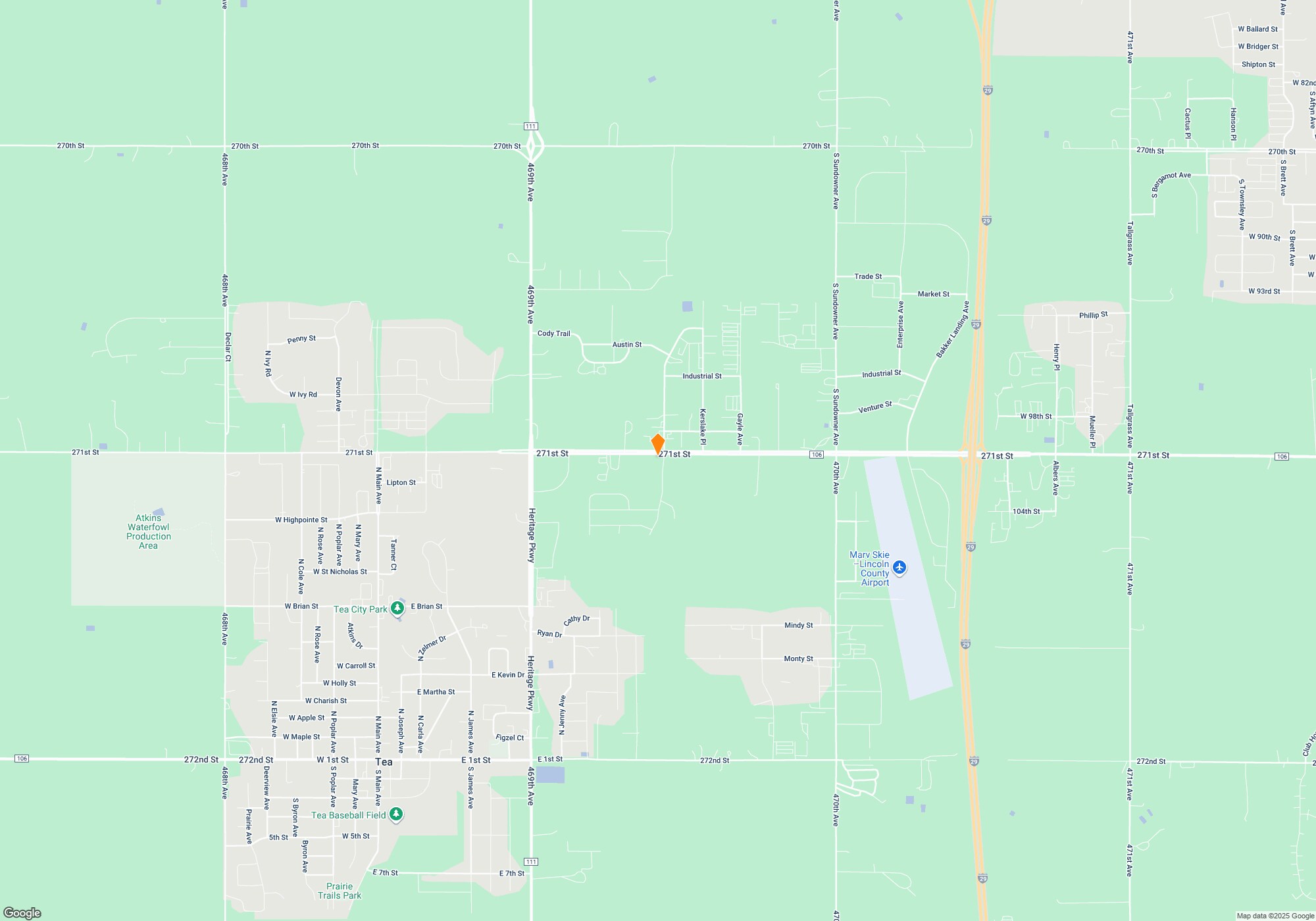Select the Tea City Park pin
The width and height of the screenshot is (1316, 921).
tap(397, 609)
